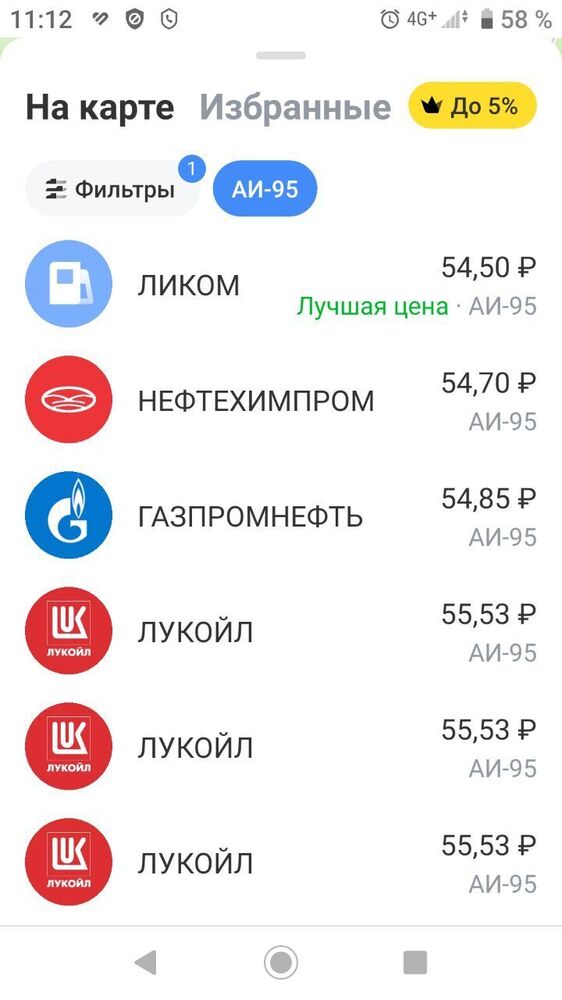Go to the system home screen
This screenshot has width=562, height=1000.
click(281, 962)
